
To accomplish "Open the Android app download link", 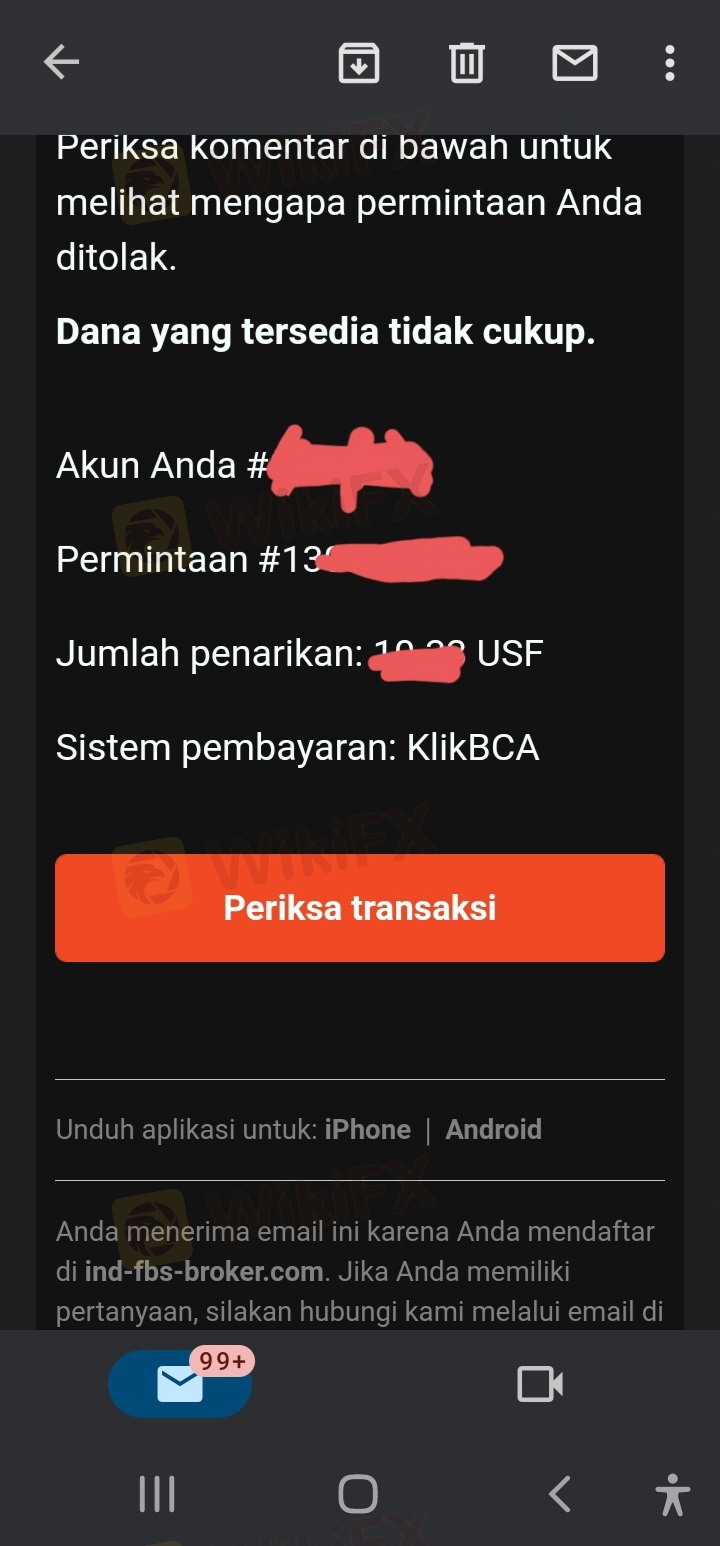I will coord(494,1129).
